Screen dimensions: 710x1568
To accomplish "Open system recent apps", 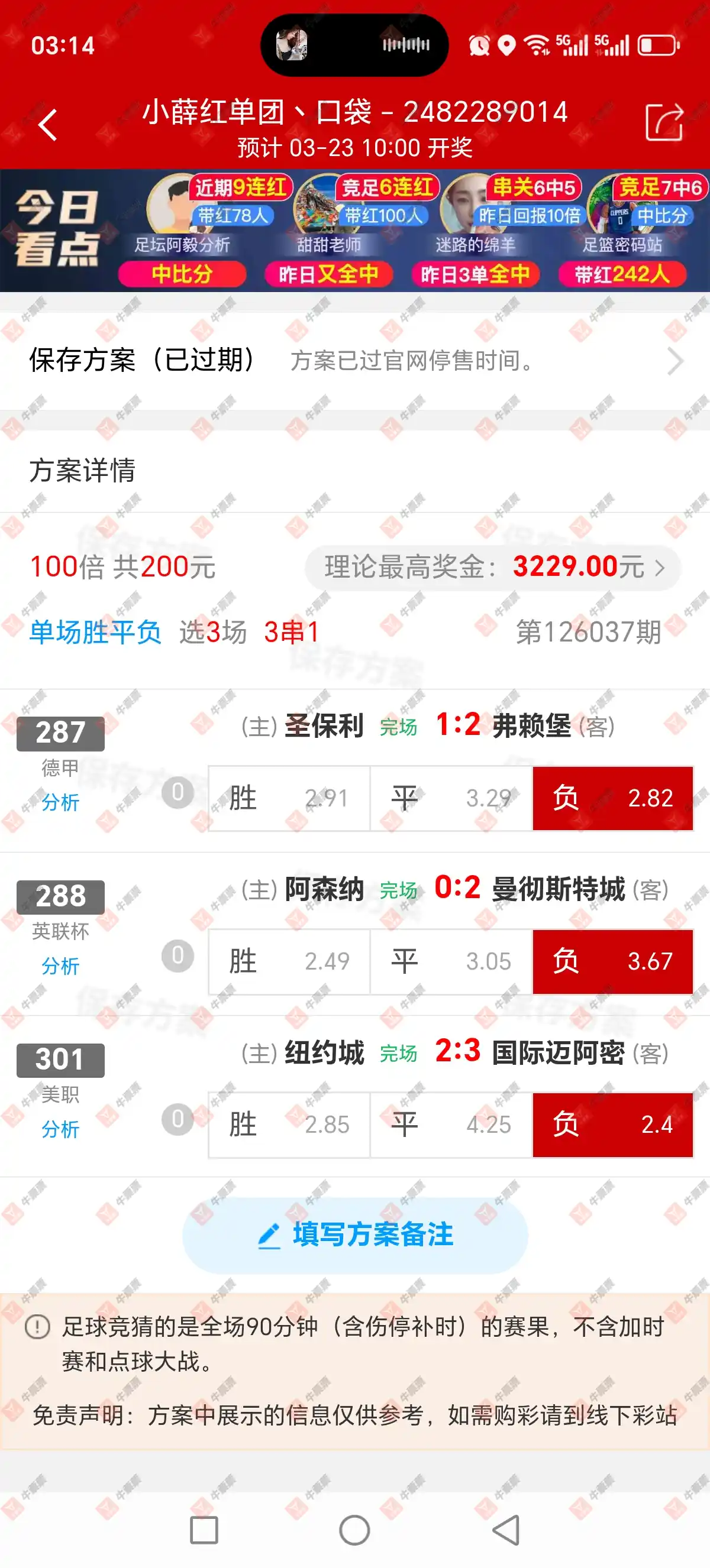I will pos(204,1530).
